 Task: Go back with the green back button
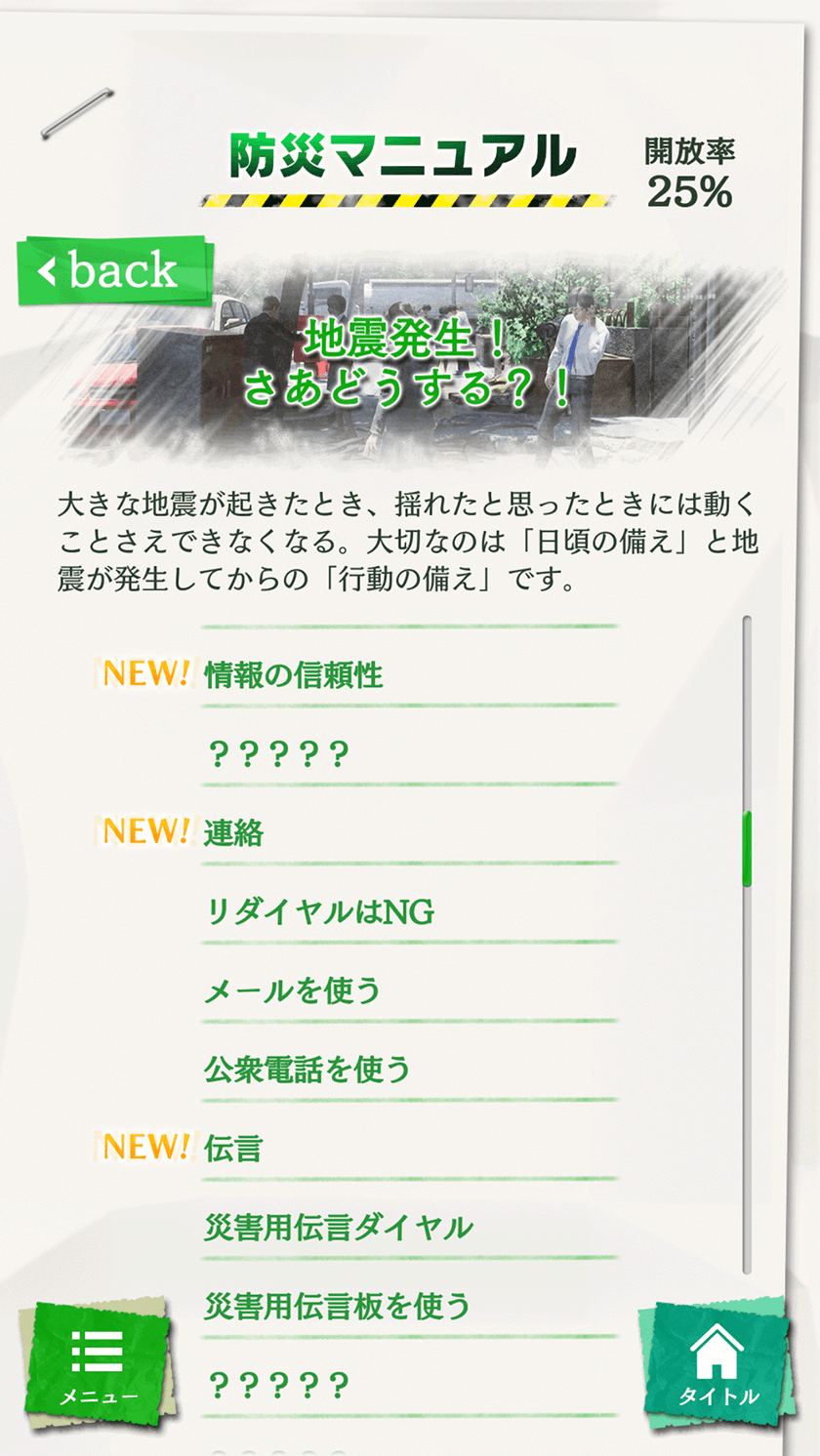pos(113,270)
